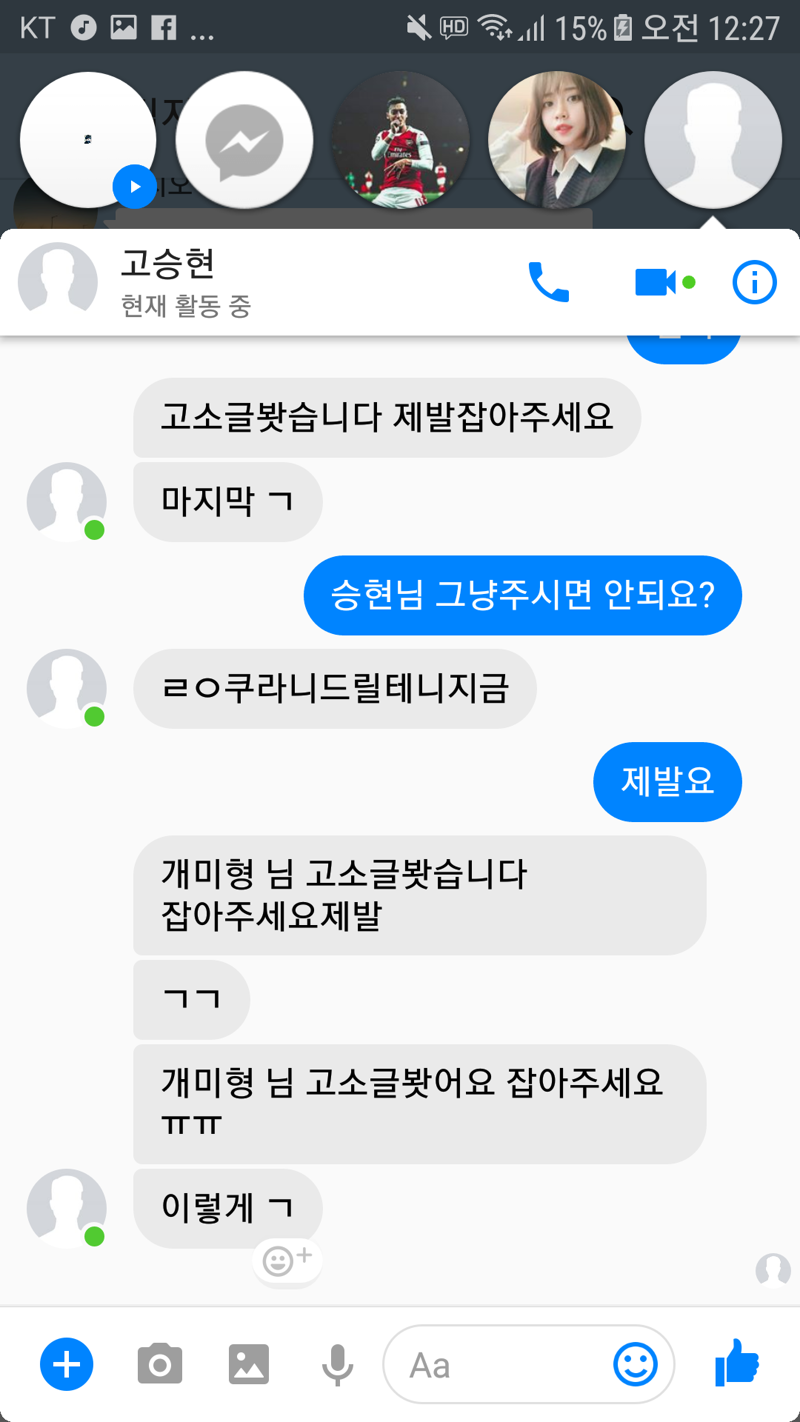Open the Messenger logo chat head
Viewport: 800px width, 1422px height.
pos(244,140)
